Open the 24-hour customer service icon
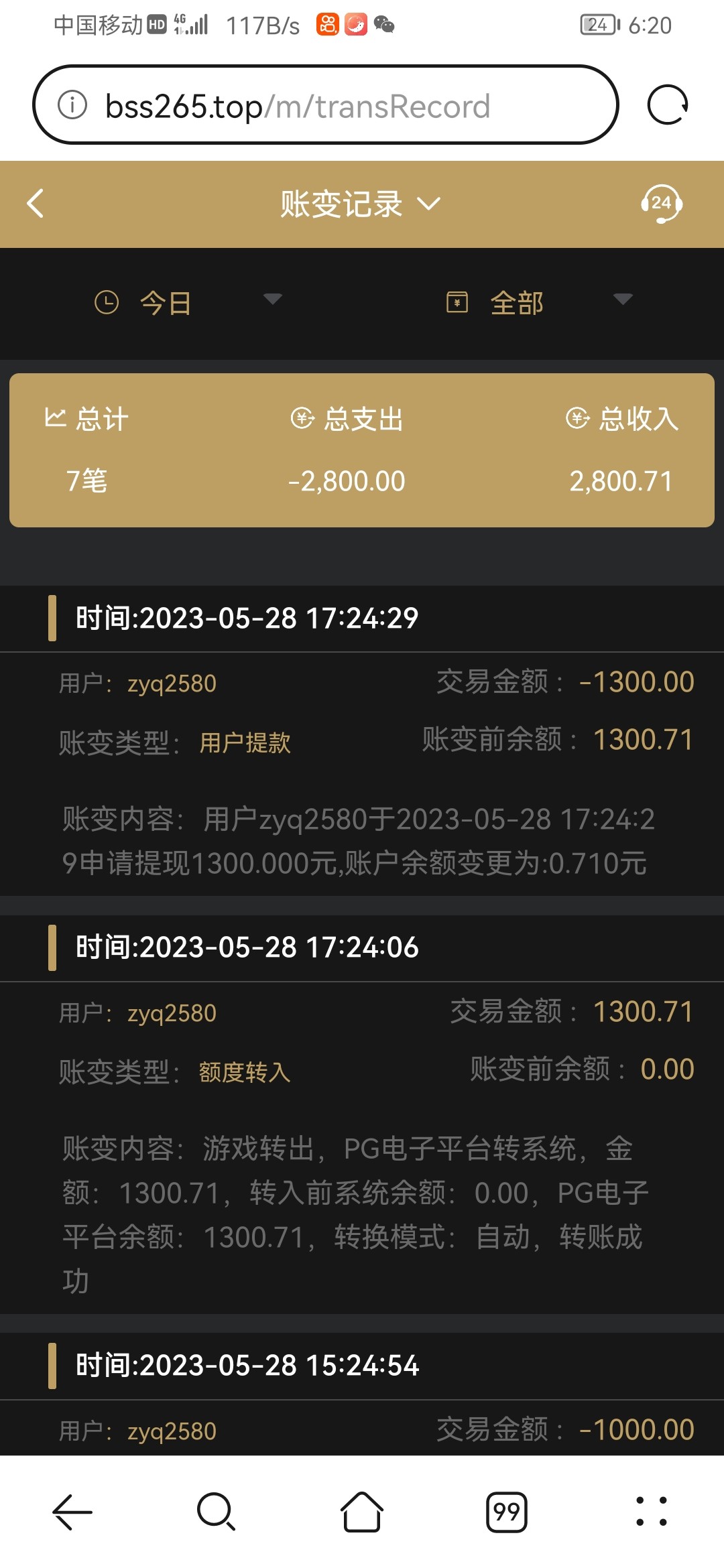The width and height of the screenshot is (724, 1568). 664,204
